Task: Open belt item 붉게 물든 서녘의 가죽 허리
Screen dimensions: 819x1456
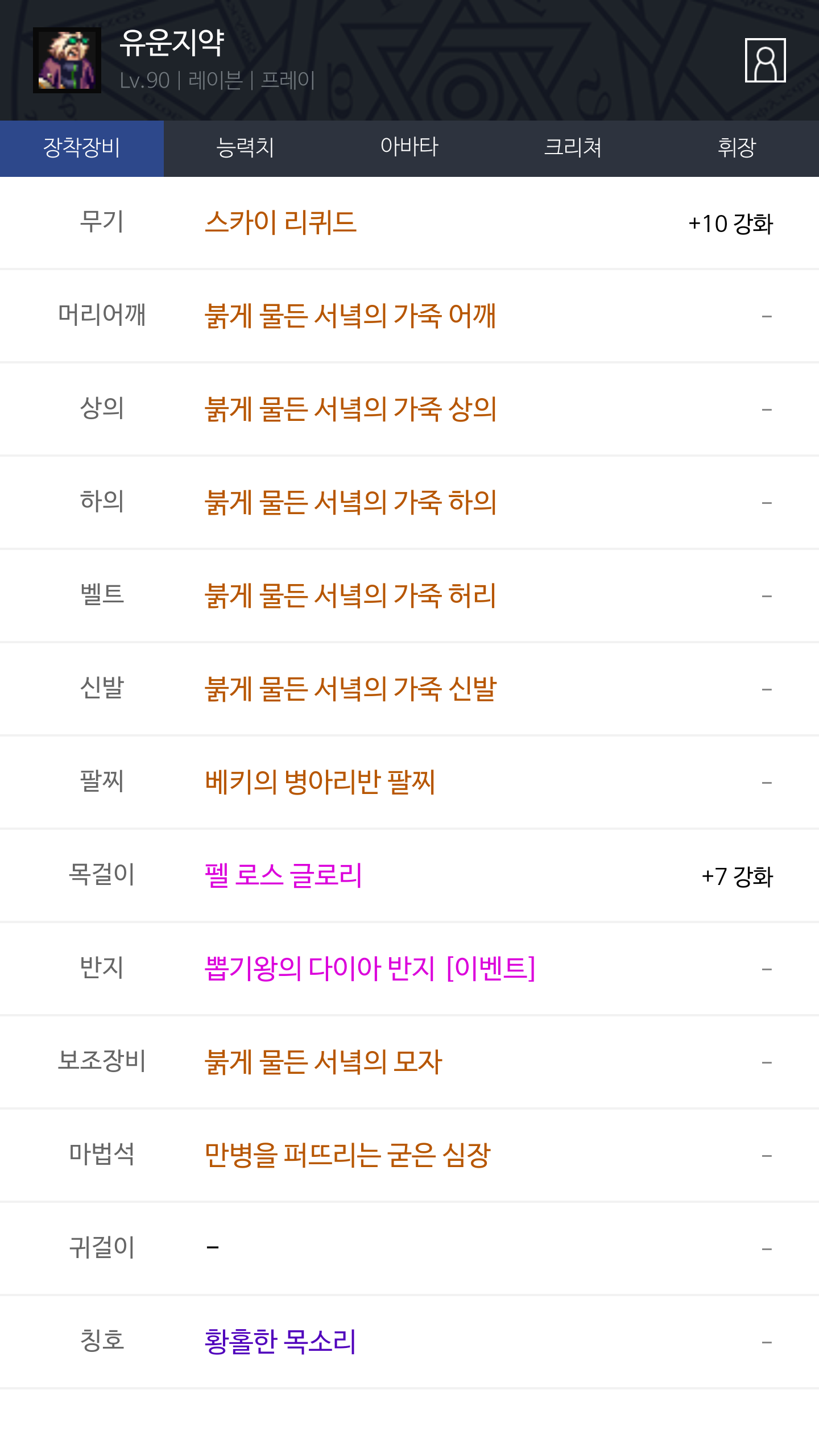Action: pos(350,595)
